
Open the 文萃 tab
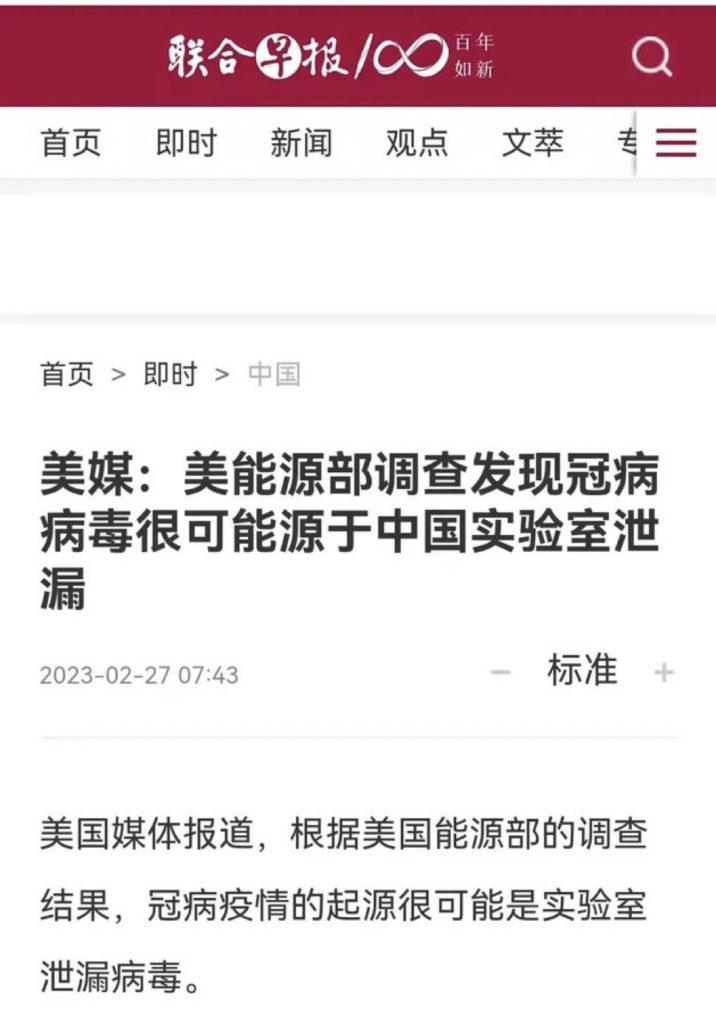click(x=532, y=144)
